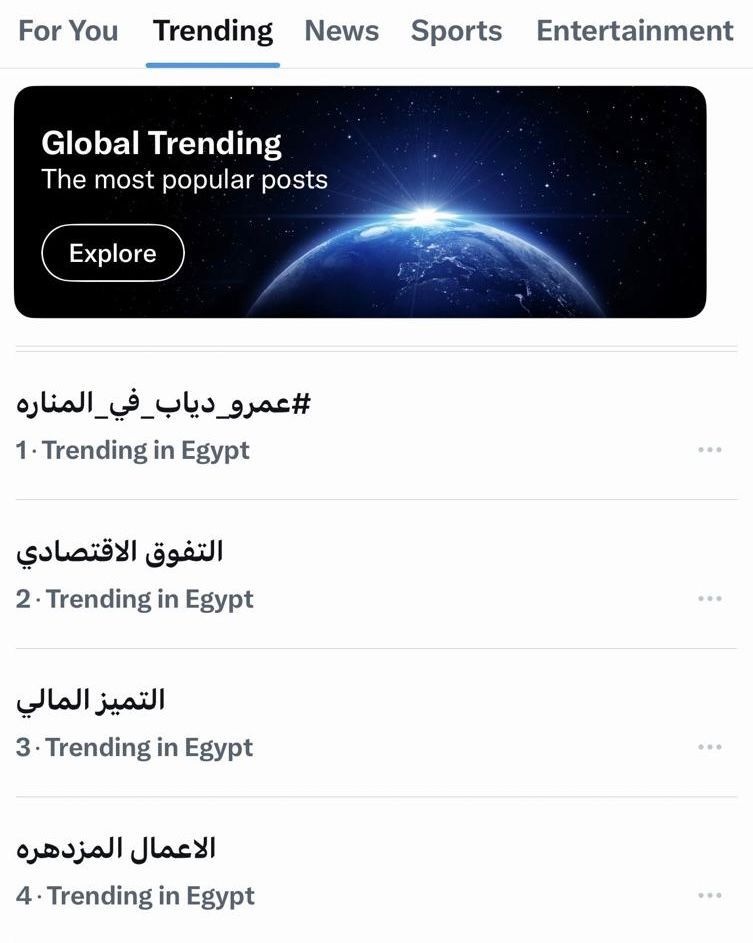Switch to the Sports tab
The height and width of the screenshot is (943, 753).
[x=457, y=31]
